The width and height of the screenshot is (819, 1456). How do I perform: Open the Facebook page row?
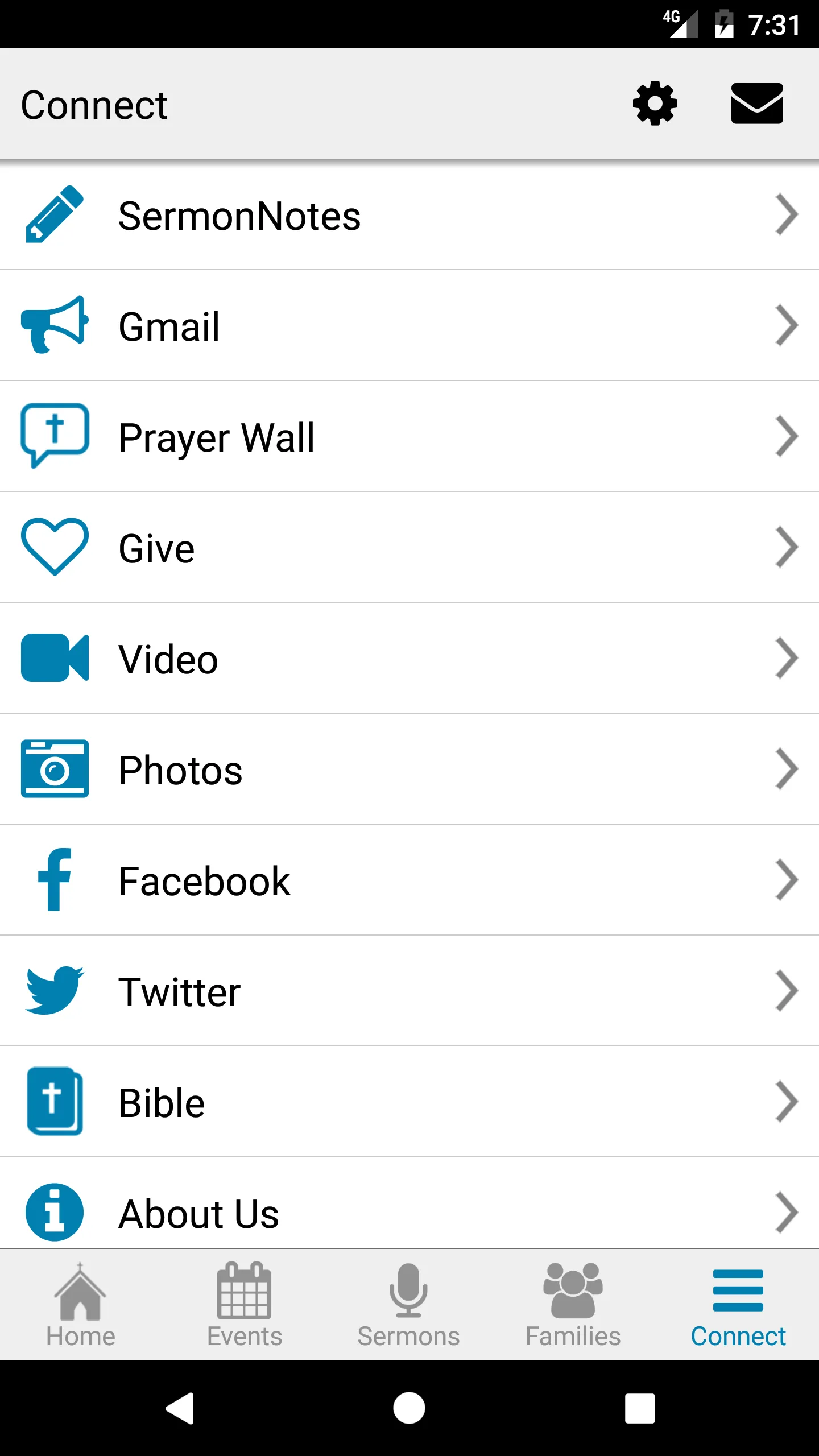[x=409, y=880]
